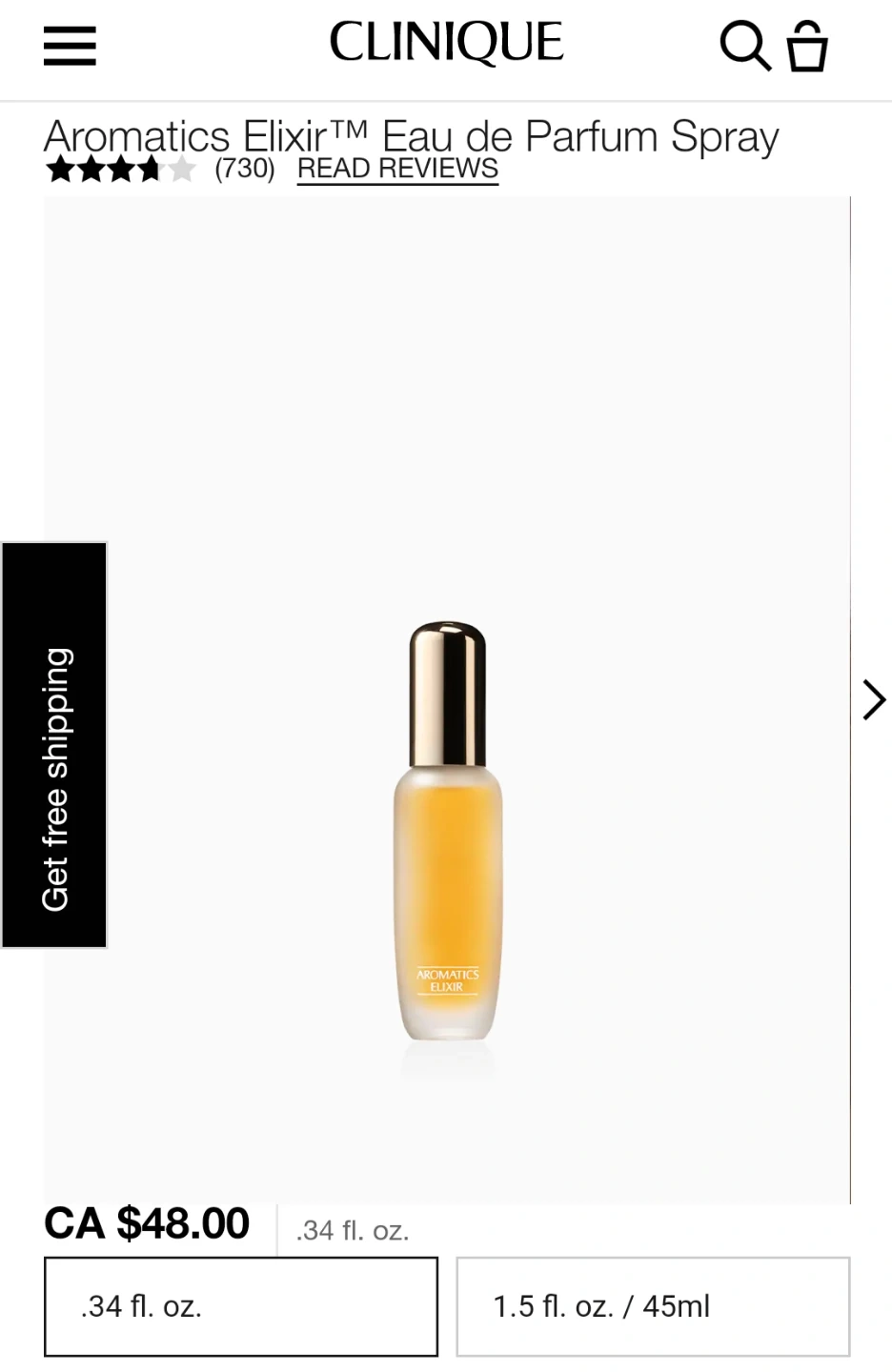Open the hamburger menu
The image size is (892, 1372).
[70, 45]
